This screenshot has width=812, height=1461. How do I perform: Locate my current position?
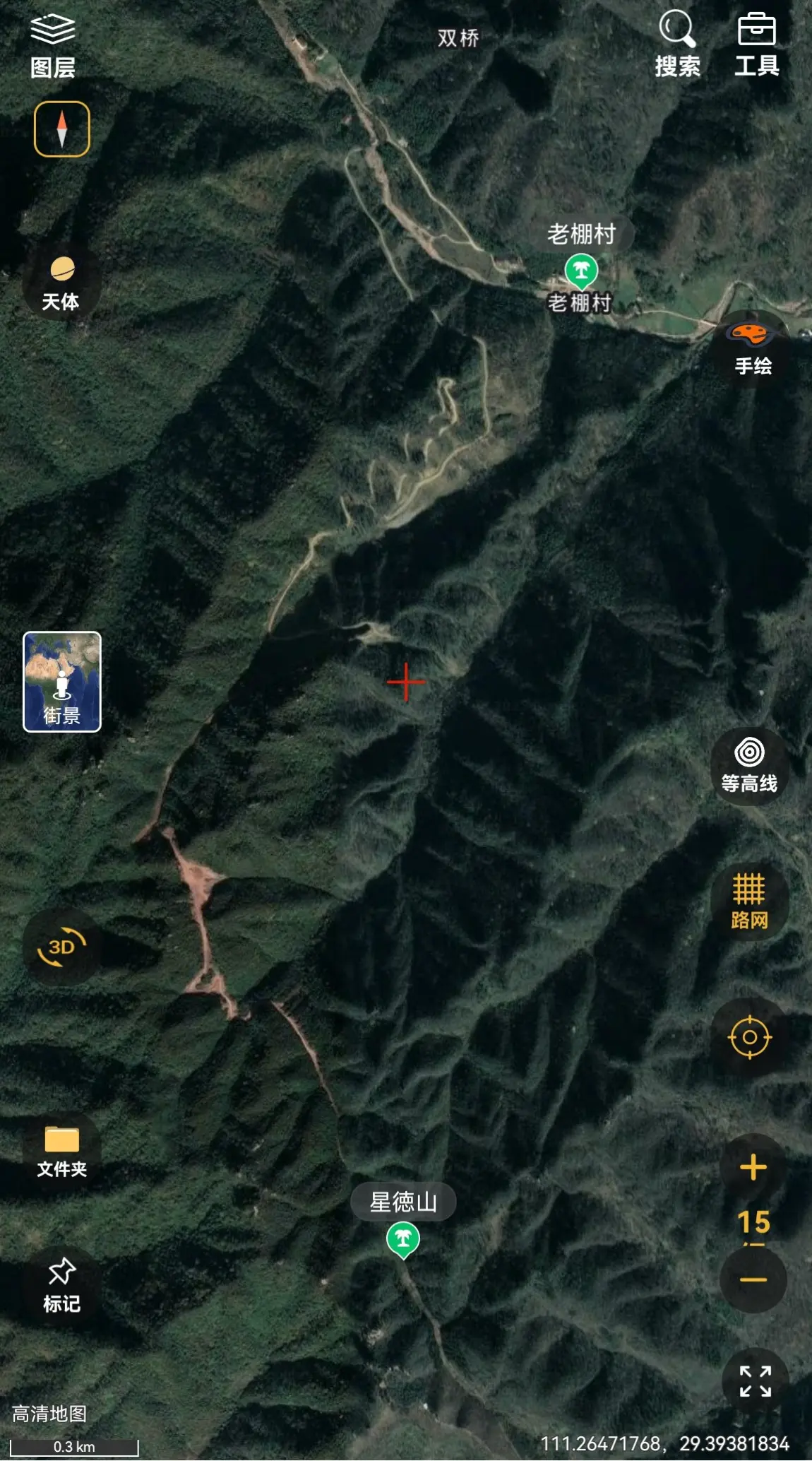(750, 1037)
